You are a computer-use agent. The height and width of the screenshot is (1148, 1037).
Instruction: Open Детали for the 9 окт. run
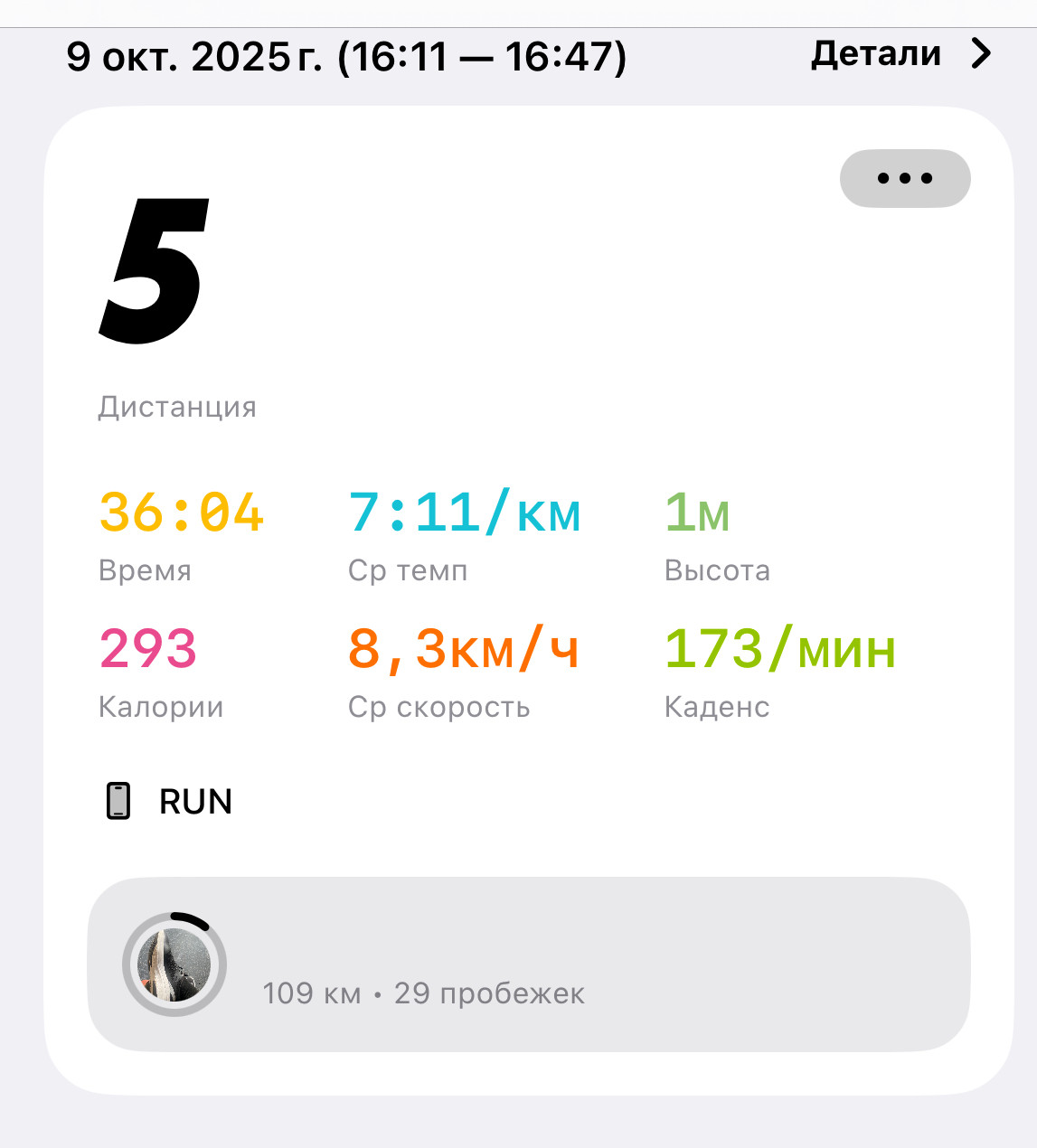(900, 54)
